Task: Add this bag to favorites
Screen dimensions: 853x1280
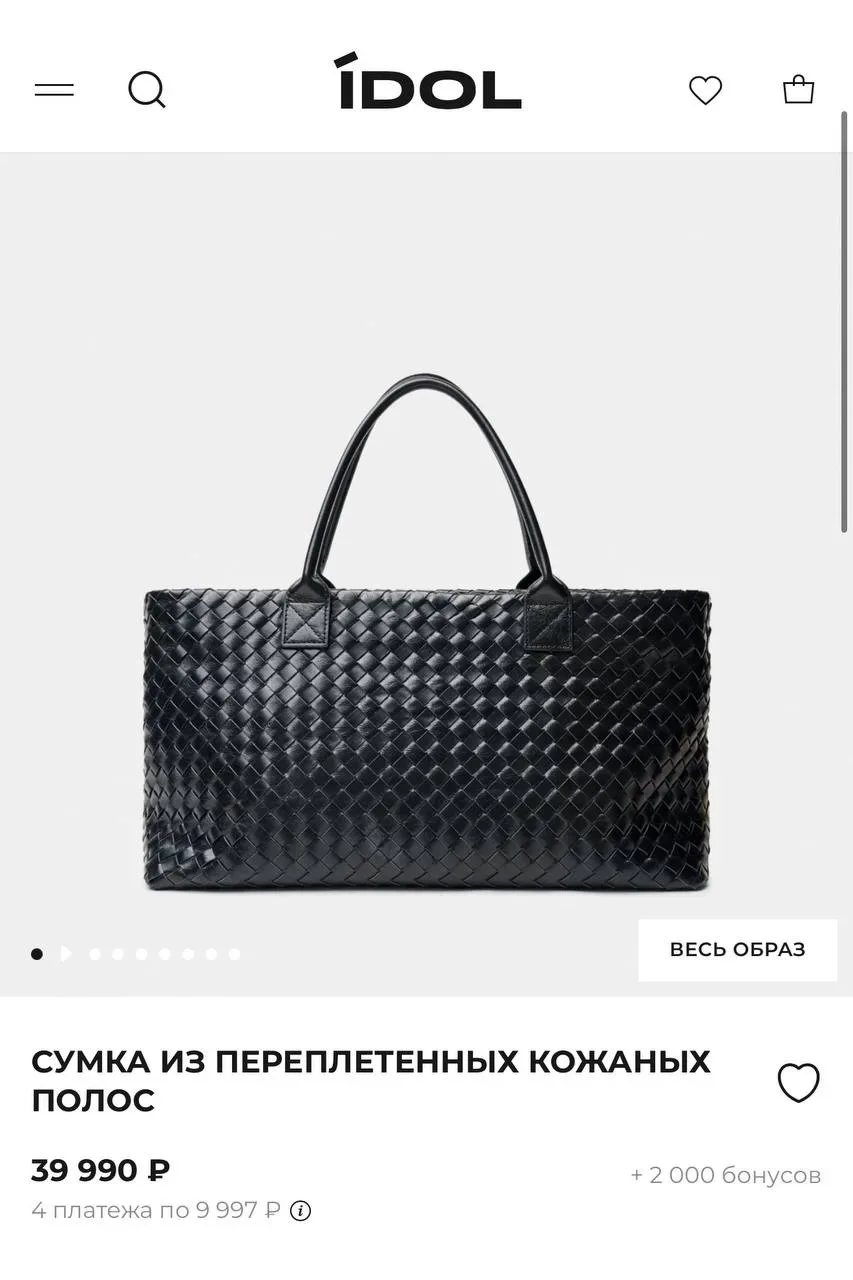Action: (798, 1082)
